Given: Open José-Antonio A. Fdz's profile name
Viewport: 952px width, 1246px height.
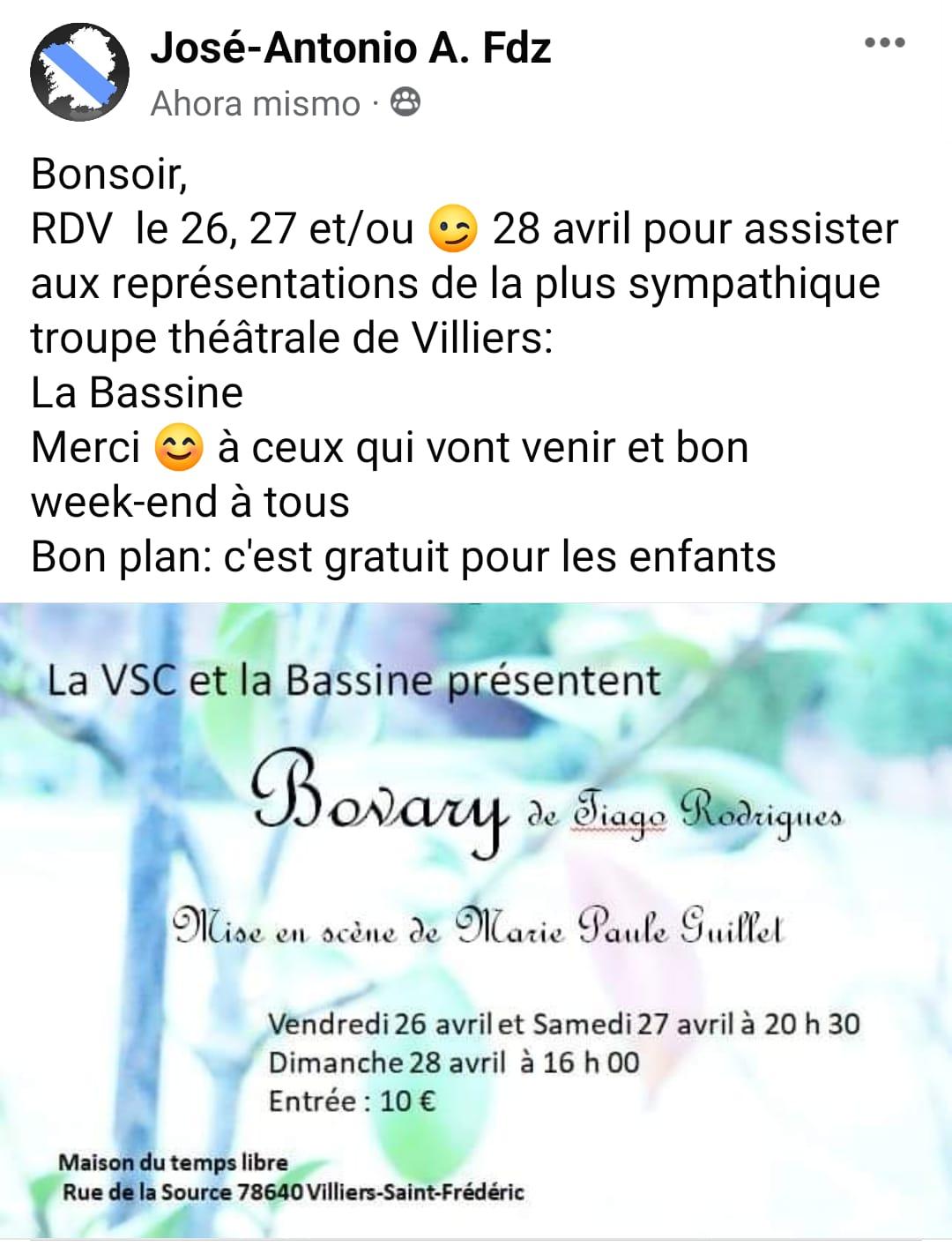Looking at the screenshot, I should tap(351, 47).
